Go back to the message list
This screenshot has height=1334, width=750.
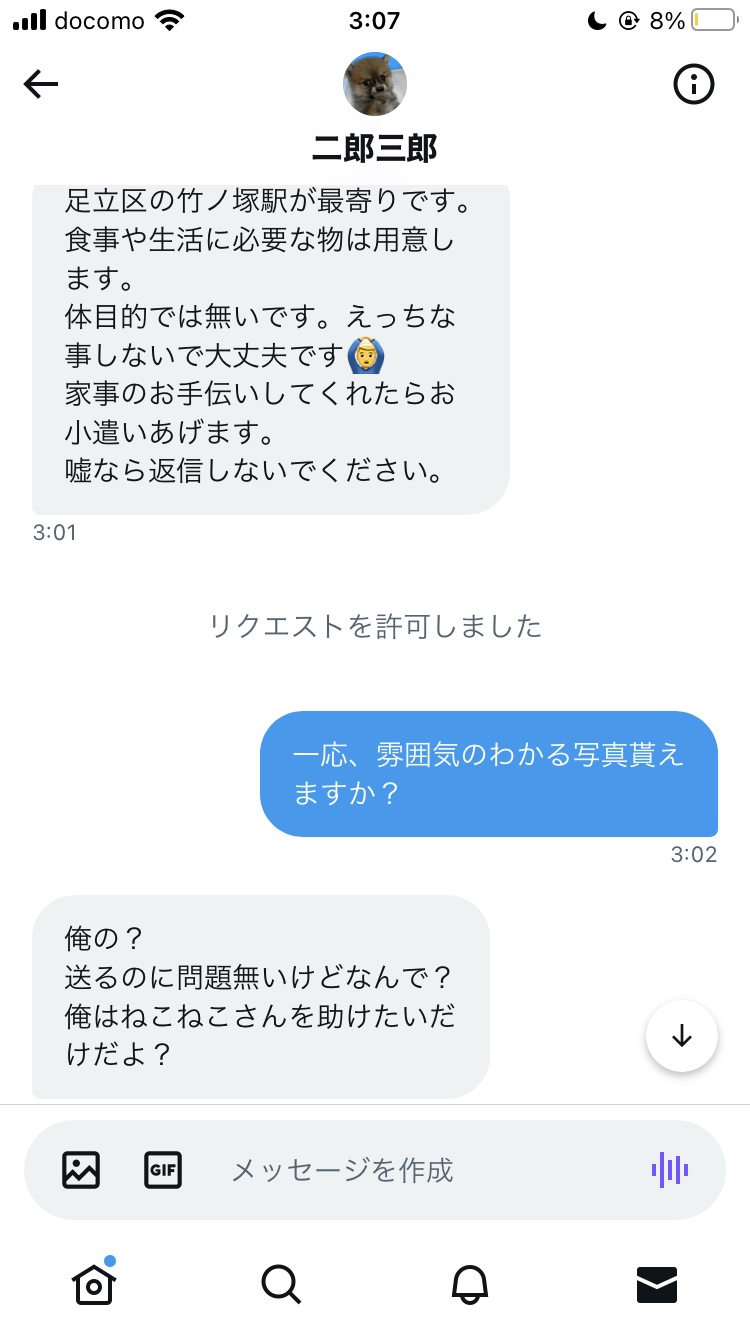pyautogui.click(x=41, y=85)
